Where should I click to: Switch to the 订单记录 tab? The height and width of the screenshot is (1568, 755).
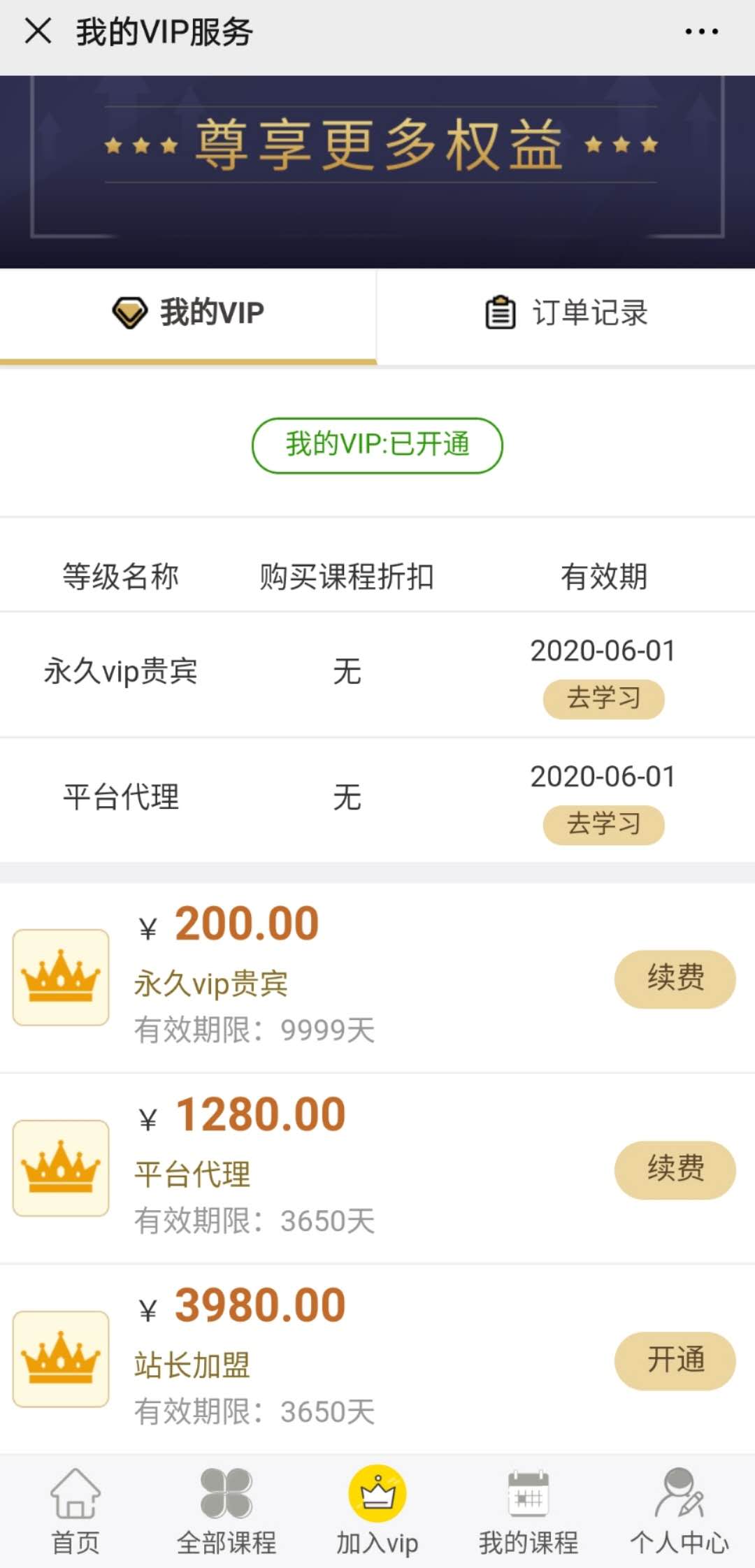point(566,313)
